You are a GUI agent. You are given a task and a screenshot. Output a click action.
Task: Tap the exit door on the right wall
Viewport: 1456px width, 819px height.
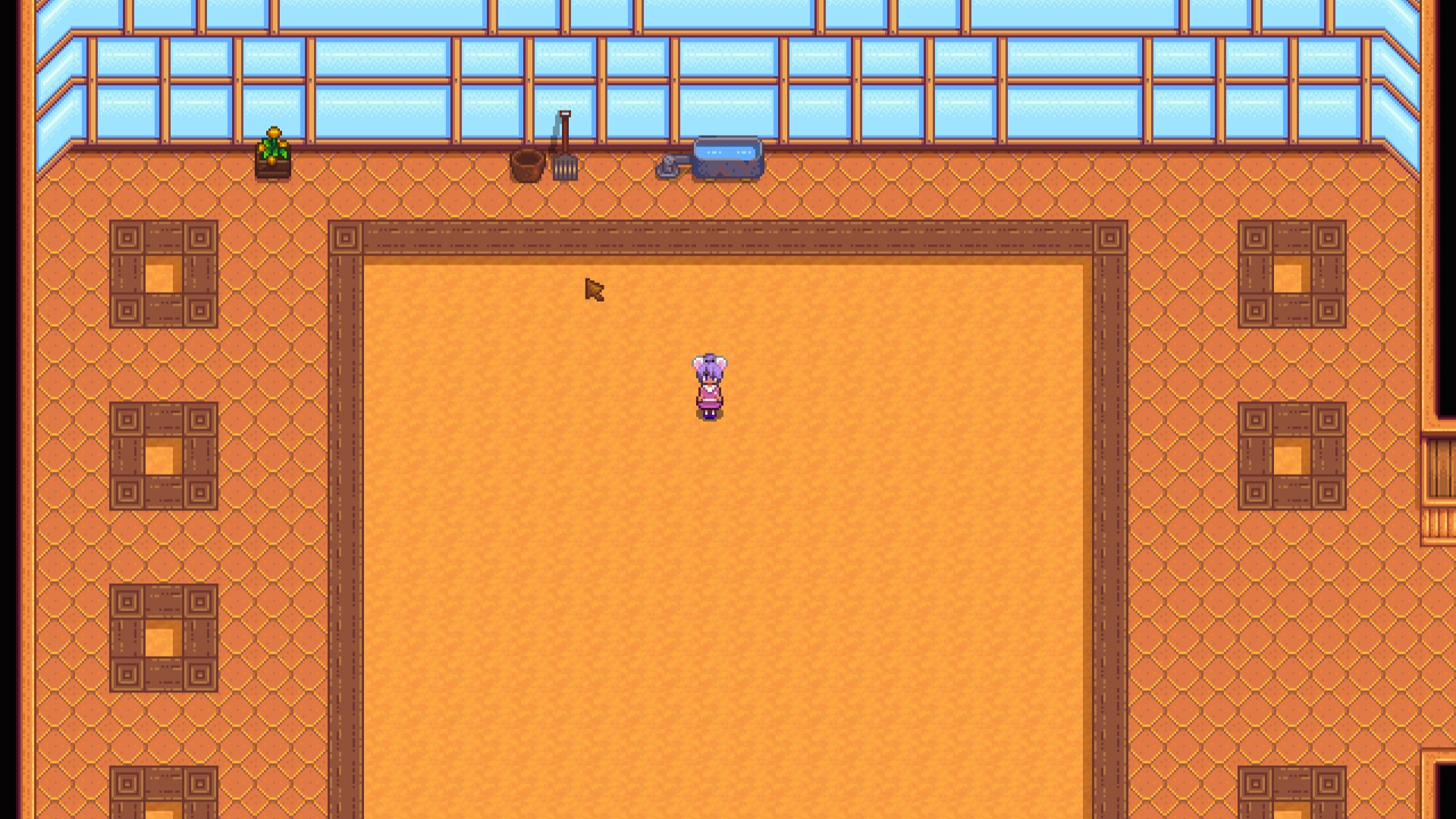1438,485
